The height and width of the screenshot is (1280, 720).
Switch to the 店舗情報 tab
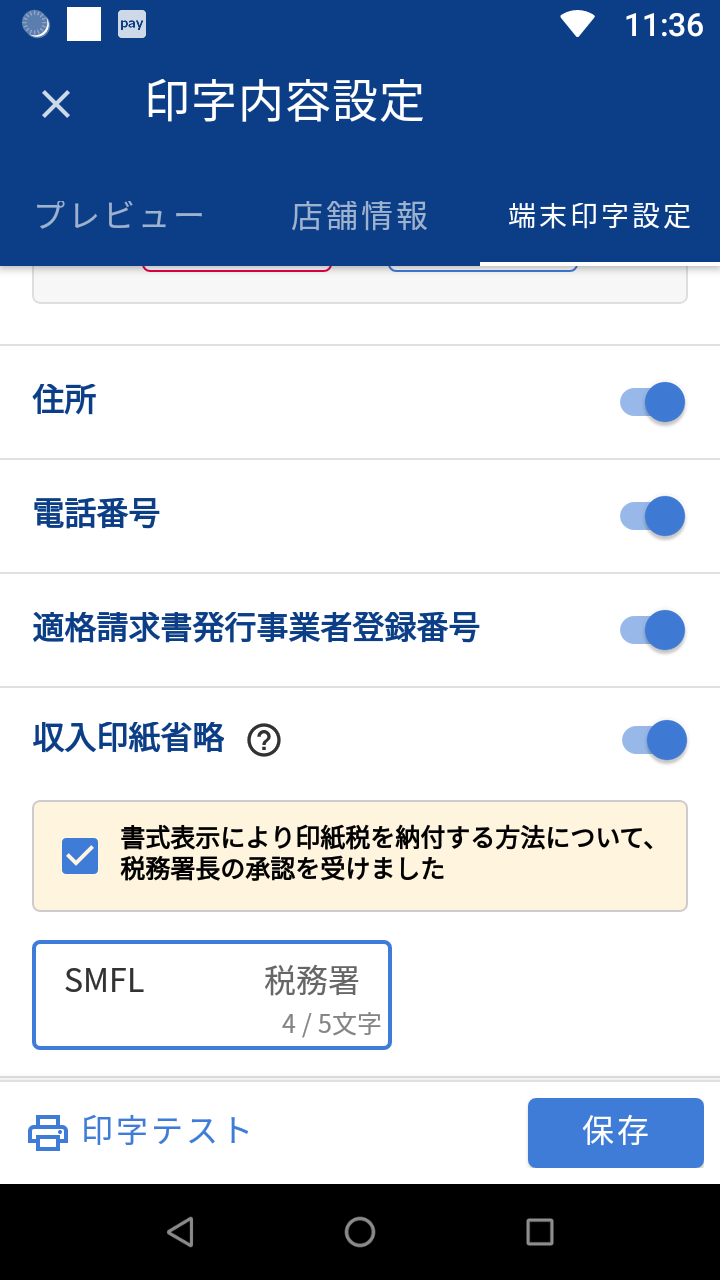[x=360, y=216]
